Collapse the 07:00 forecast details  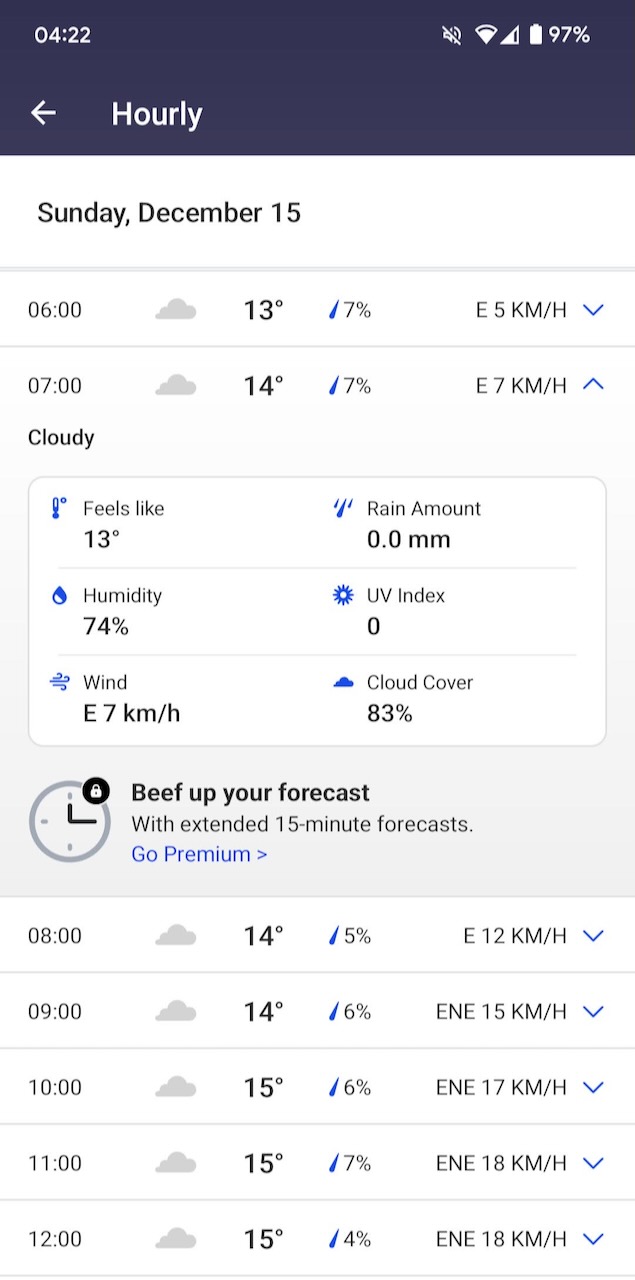[593, 384]
